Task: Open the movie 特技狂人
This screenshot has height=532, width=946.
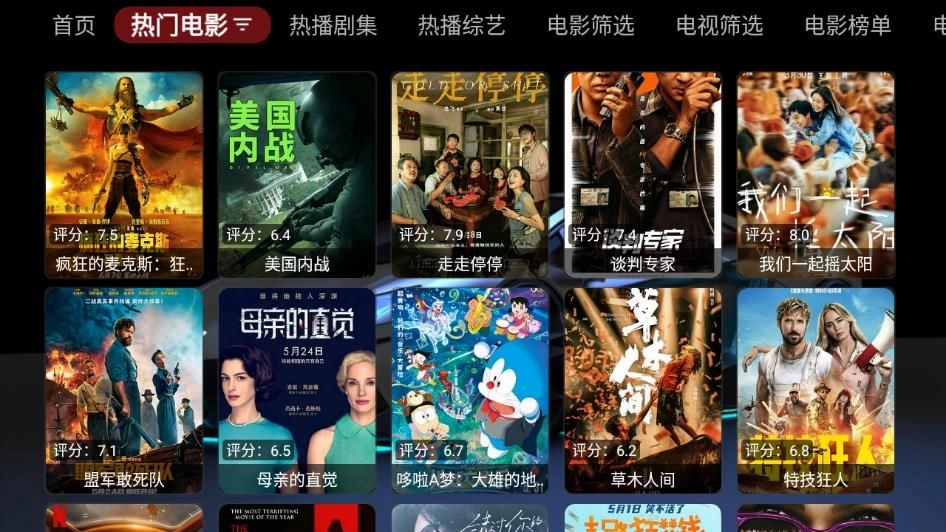Action: pos(816,390)
